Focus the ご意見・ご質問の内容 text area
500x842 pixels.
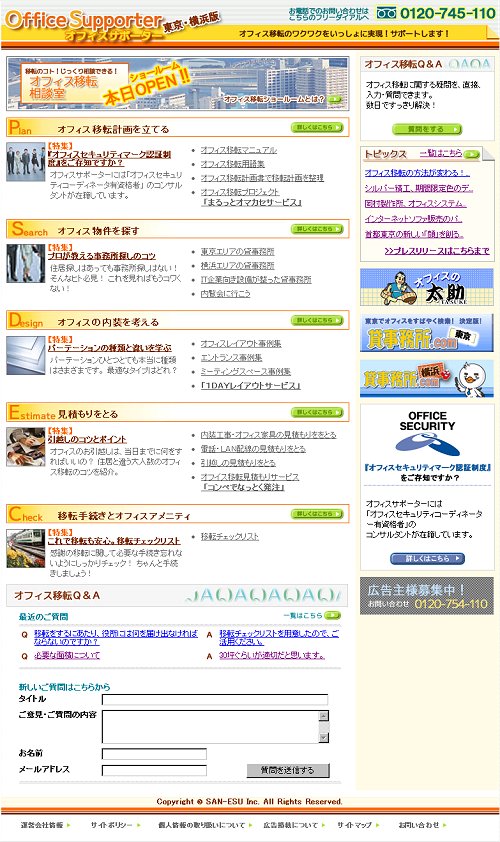(x=215, y=727)
